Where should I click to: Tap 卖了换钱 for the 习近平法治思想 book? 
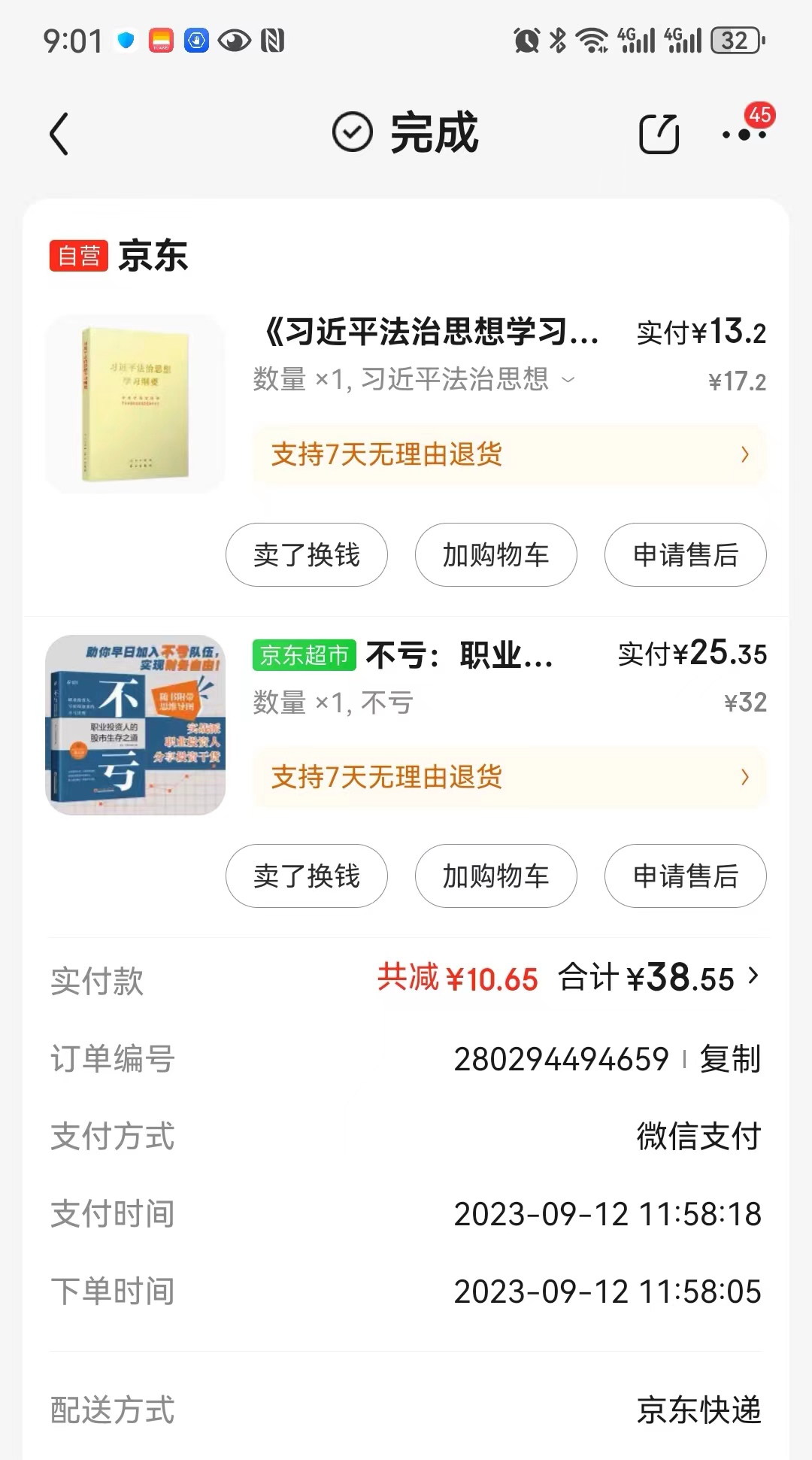tap(307, 555)
